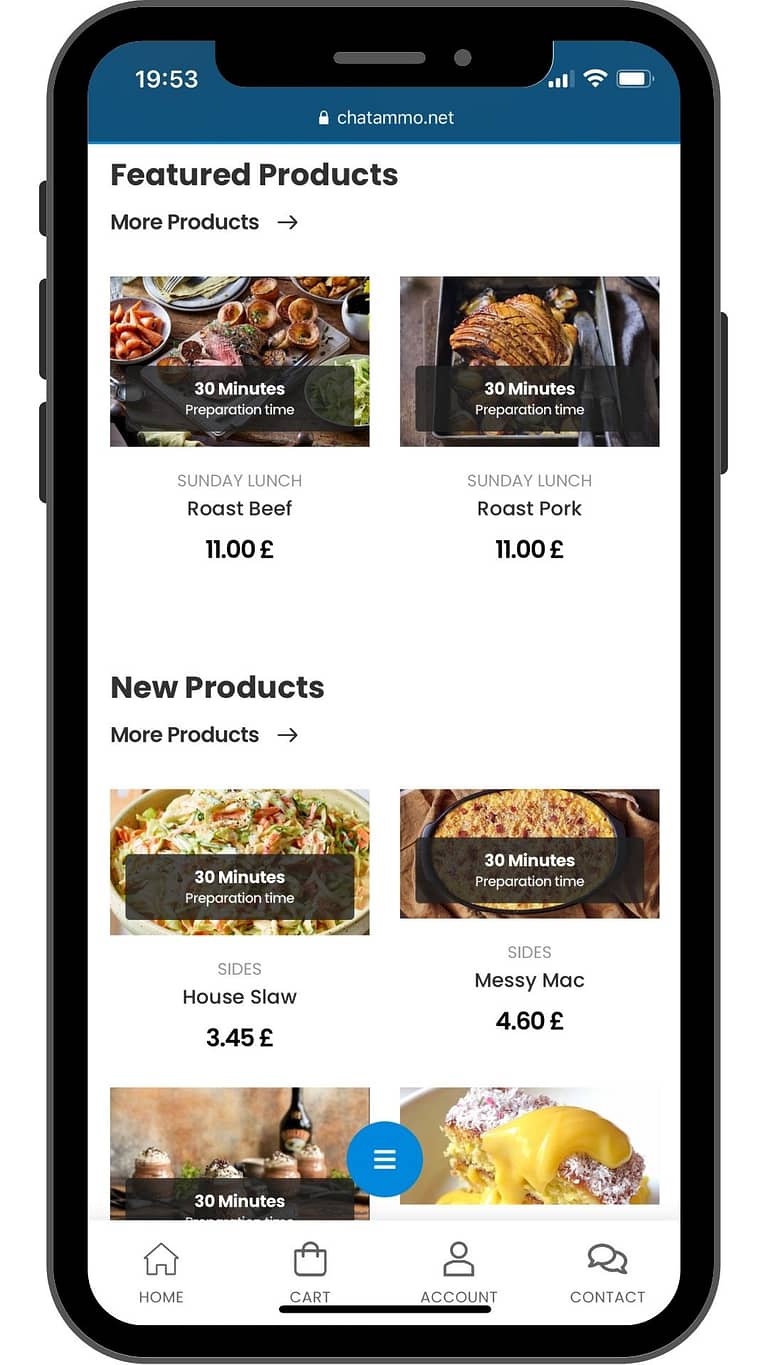Image resolution: width=768 pixels, height=1365 pixels.
Task: Switch to the Account tab
Action: click(458, 1272)
